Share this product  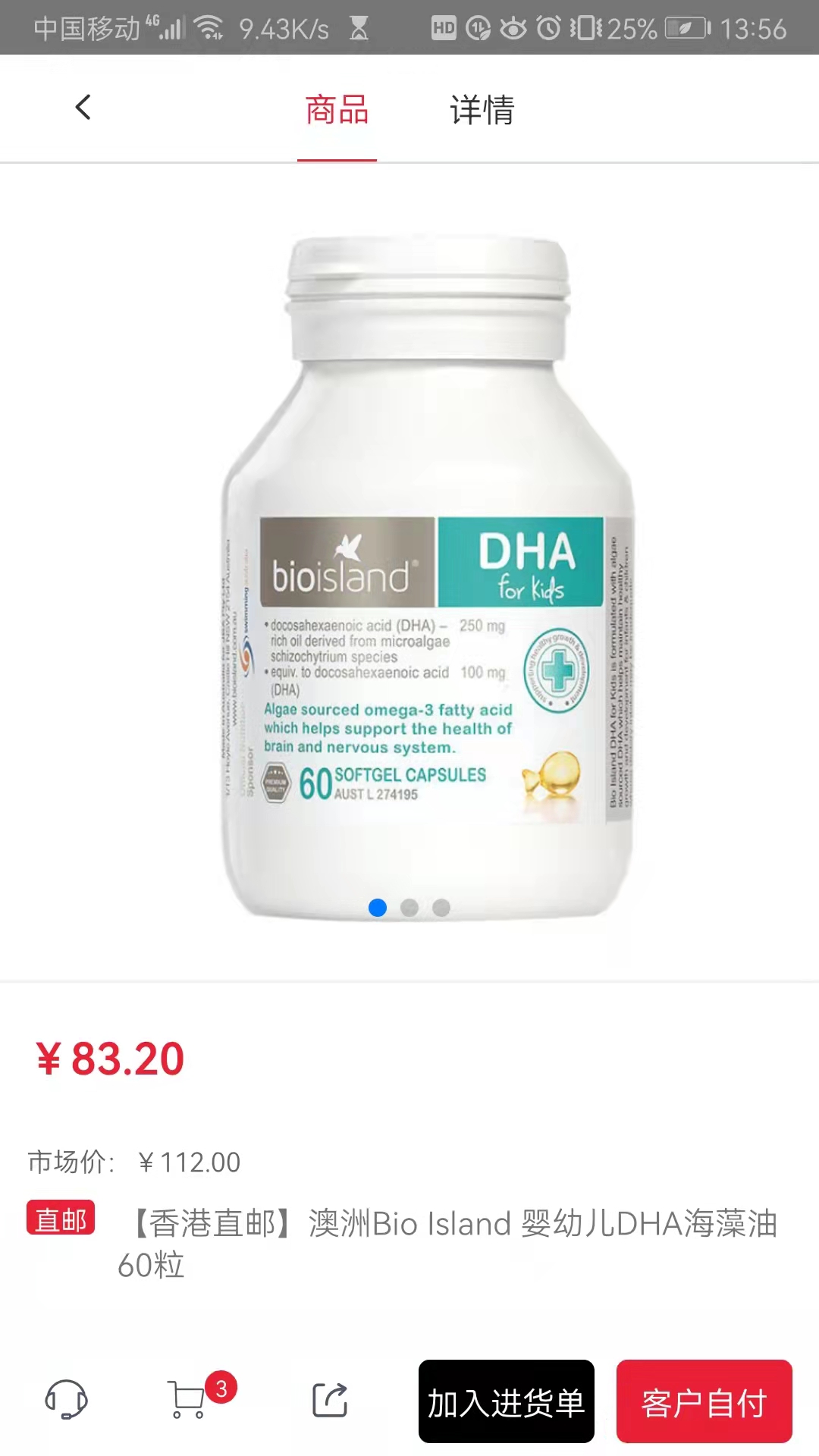(330, 1400)
